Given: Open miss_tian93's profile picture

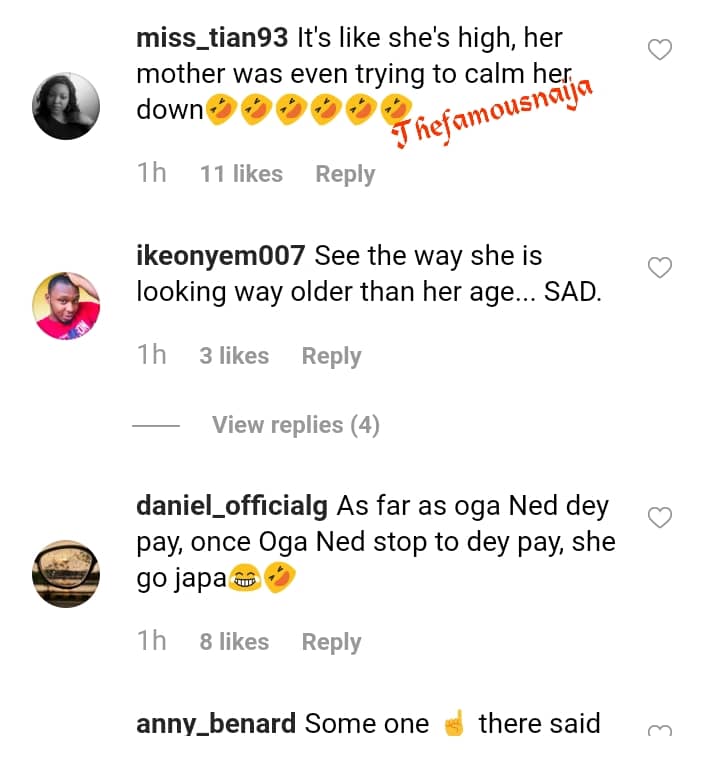Looking at the screenshot, I should (66, 106).
